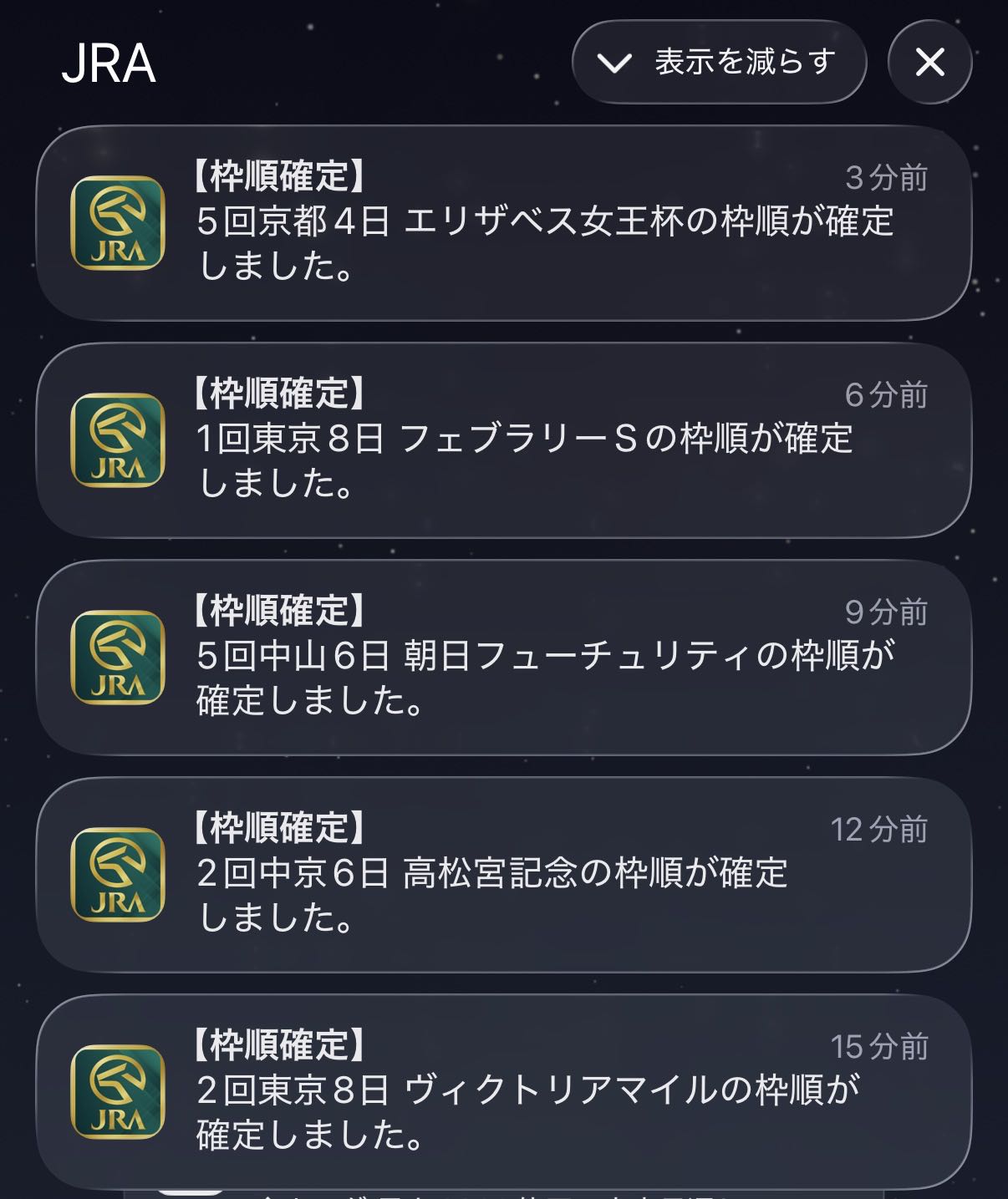Open the 高松宮記念 枠順確定 notification
The height and width of the screenshot is (1199, 1008).
503,875
